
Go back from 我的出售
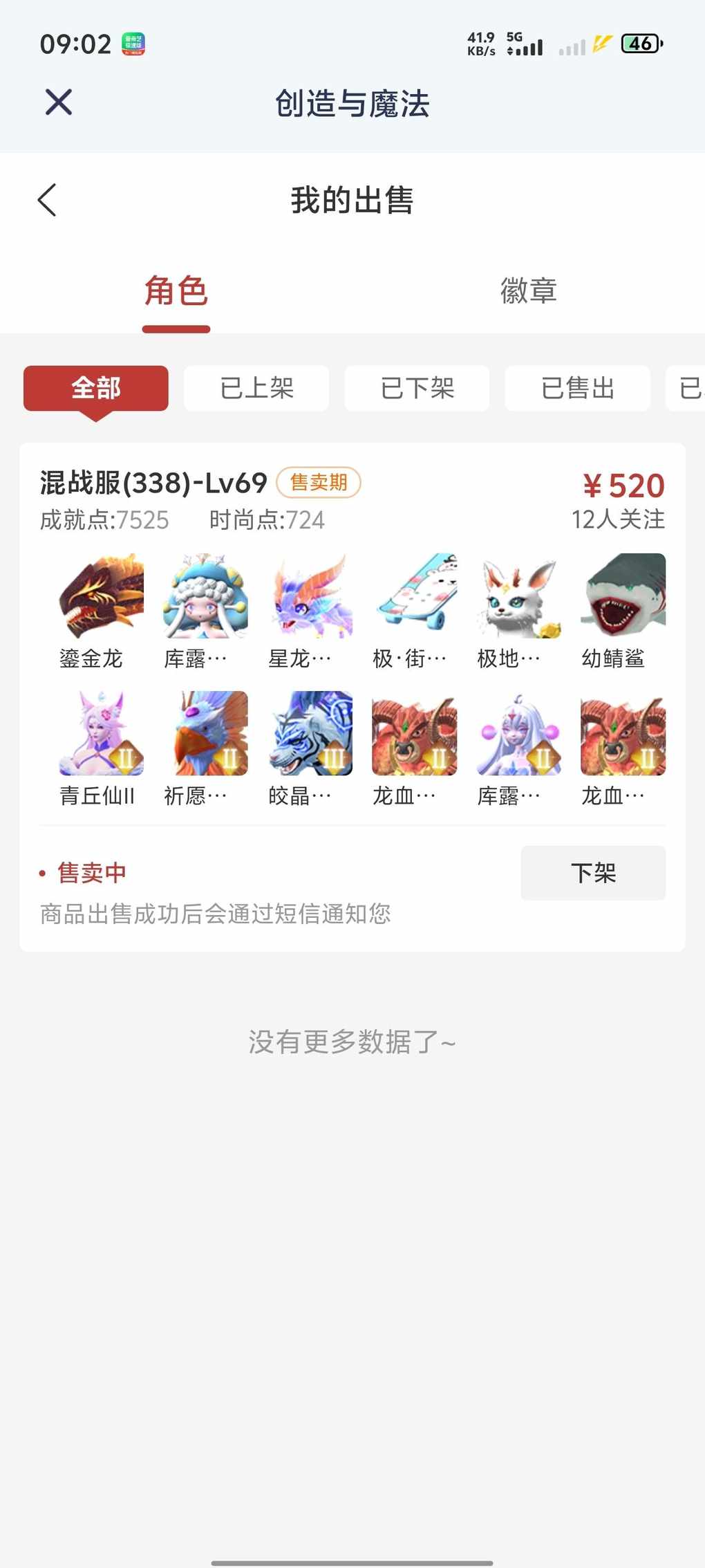pyautogui.click(x=47, y=200)
